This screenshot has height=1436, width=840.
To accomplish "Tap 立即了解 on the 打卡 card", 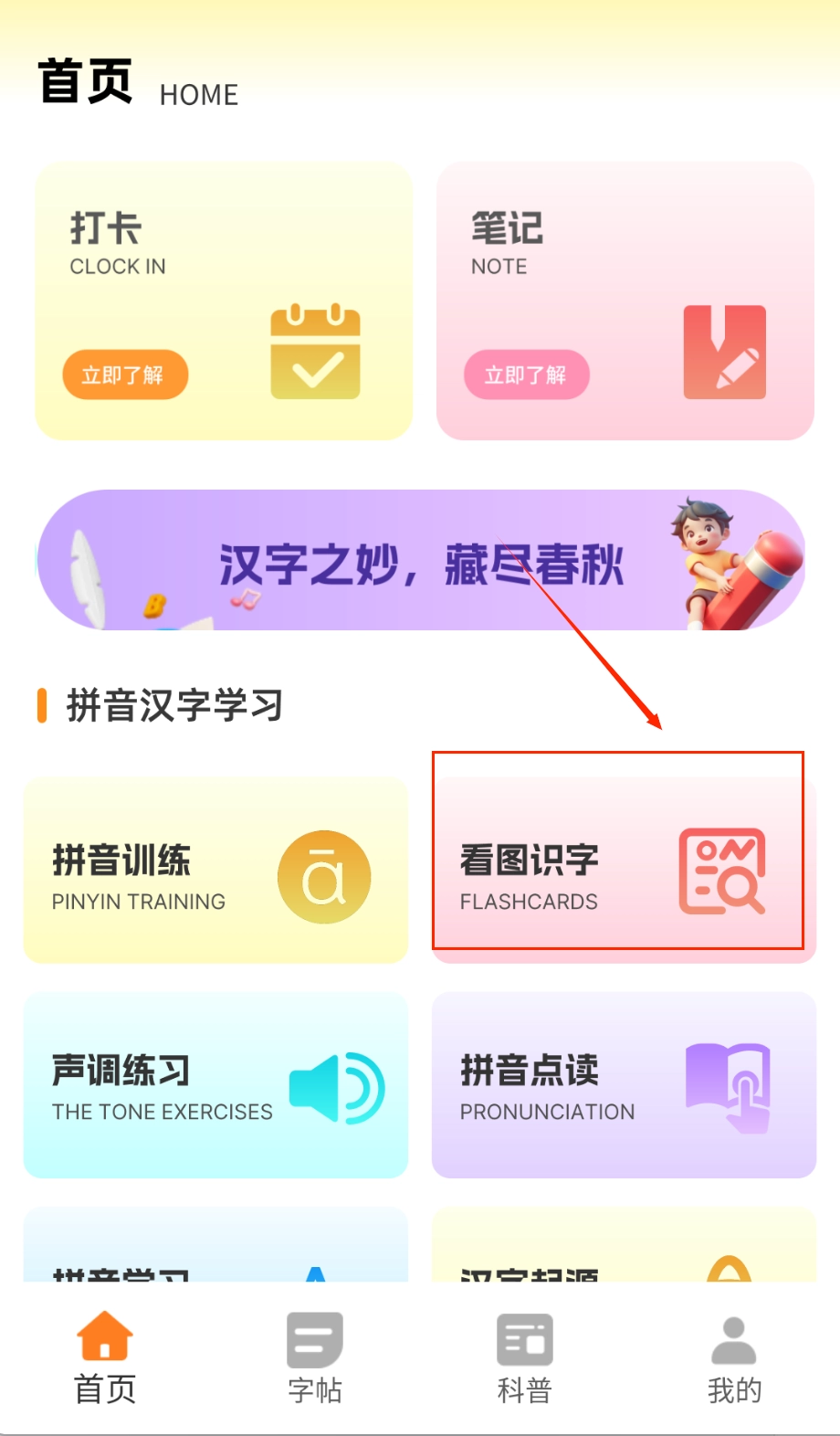I will click(x=125, y=375).
